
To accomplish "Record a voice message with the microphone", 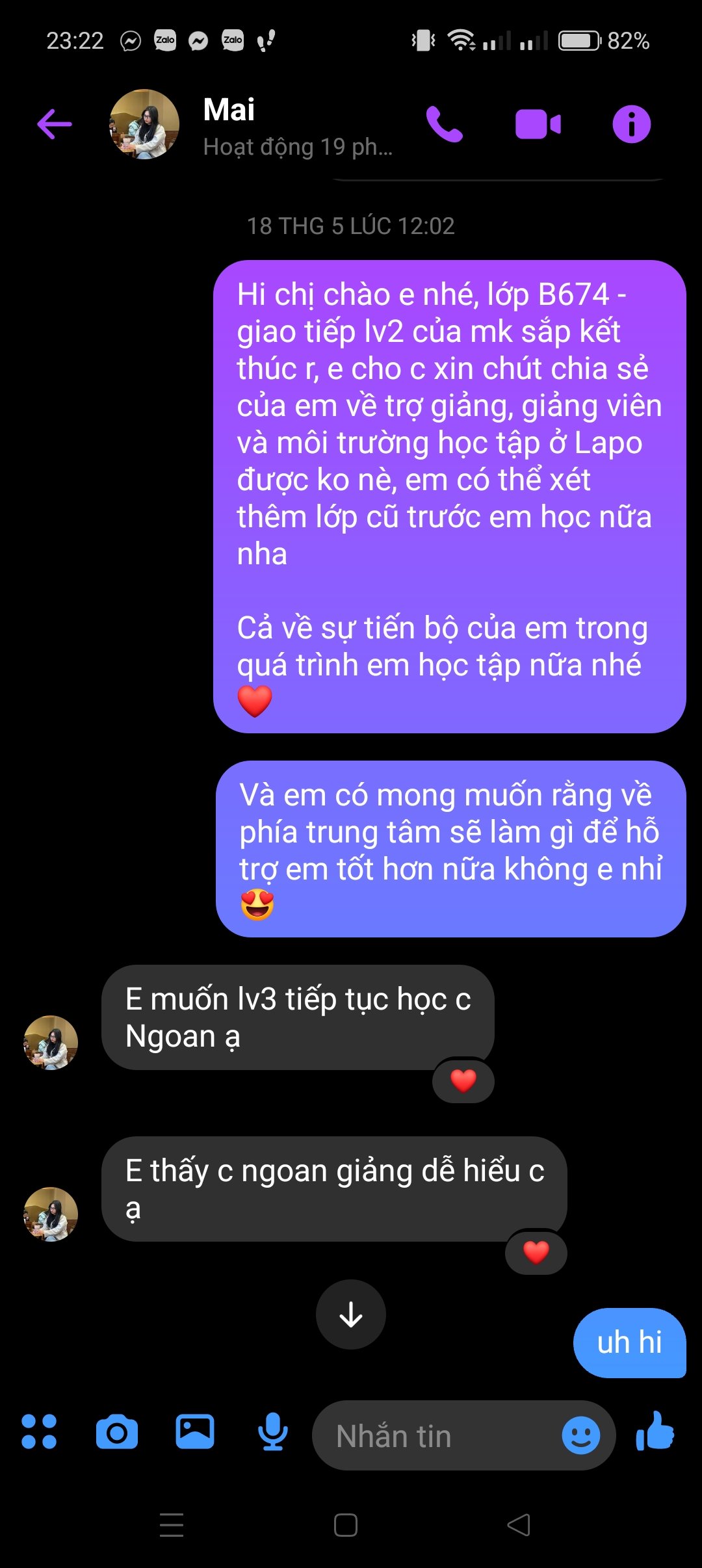I will pos(273,1431).
